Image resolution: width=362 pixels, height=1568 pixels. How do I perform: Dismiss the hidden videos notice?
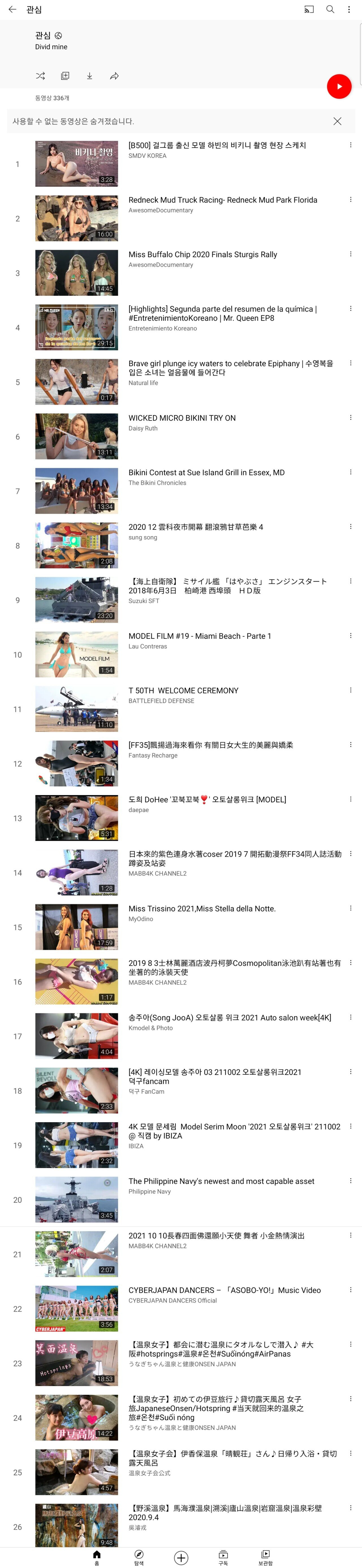tap(337, 121)
